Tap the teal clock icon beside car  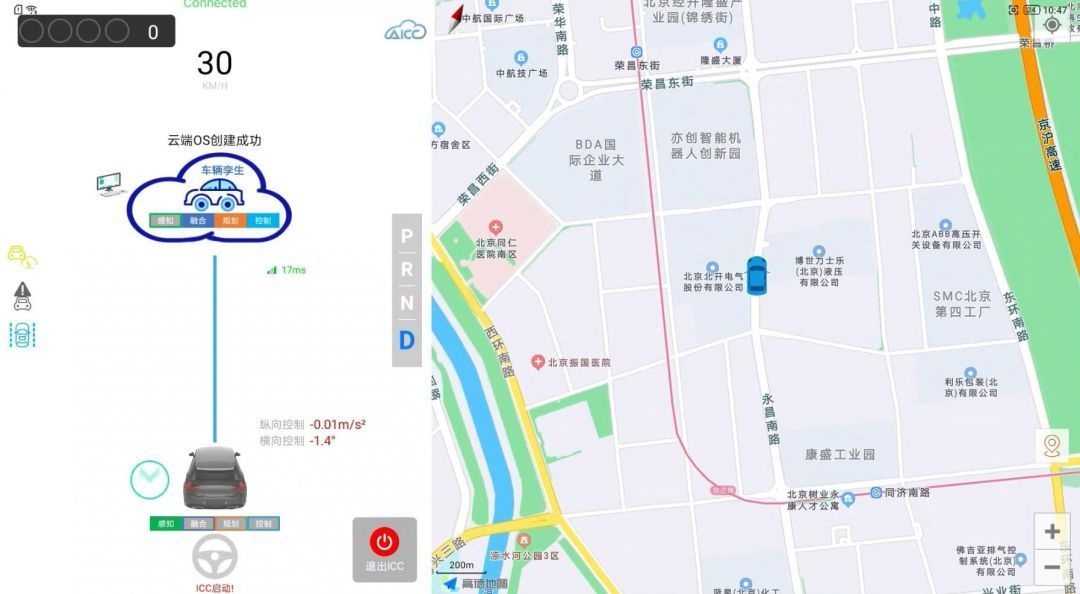tap(150, 479)
